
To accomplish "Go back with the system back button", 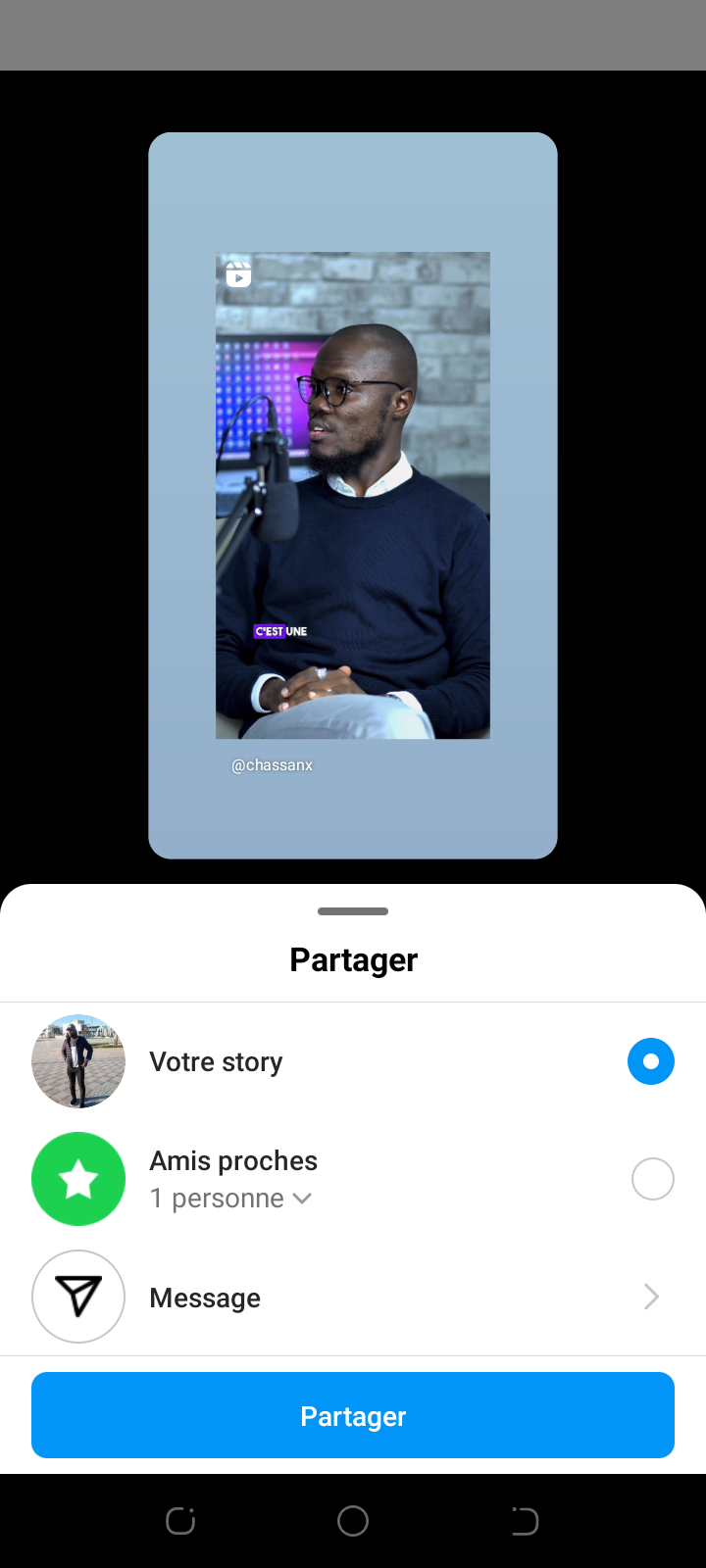I will (x=525, y=1521).
